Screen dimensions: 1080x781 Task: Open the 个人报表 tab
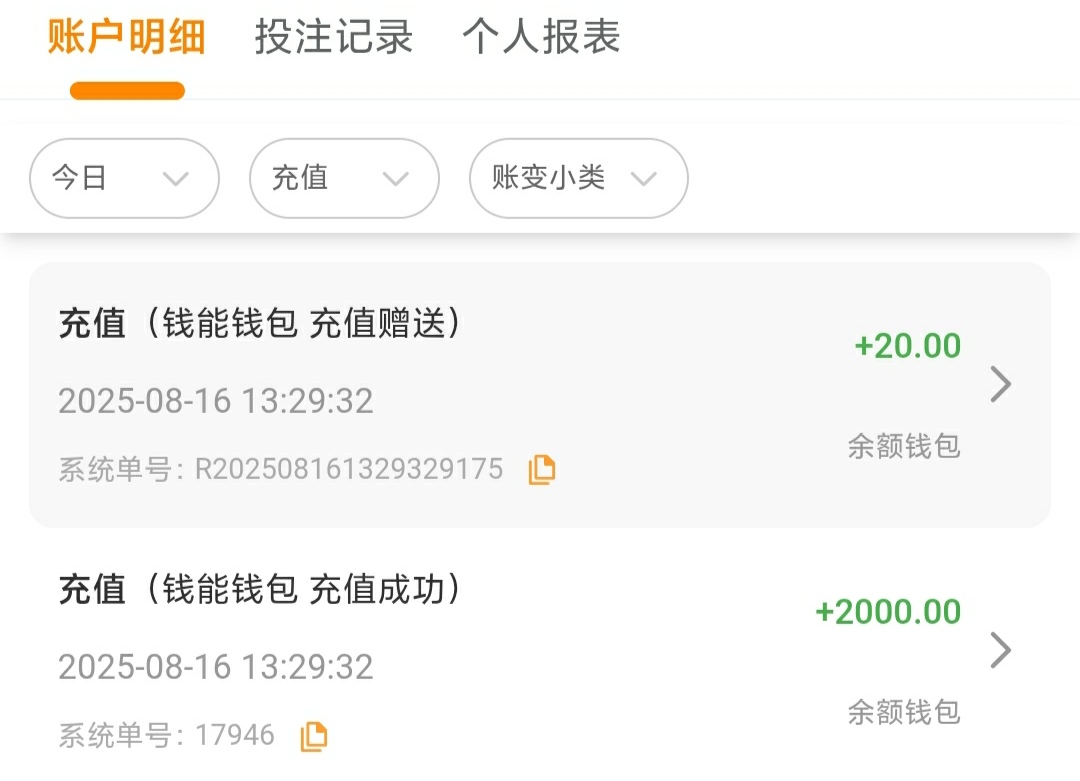point(541,38)
